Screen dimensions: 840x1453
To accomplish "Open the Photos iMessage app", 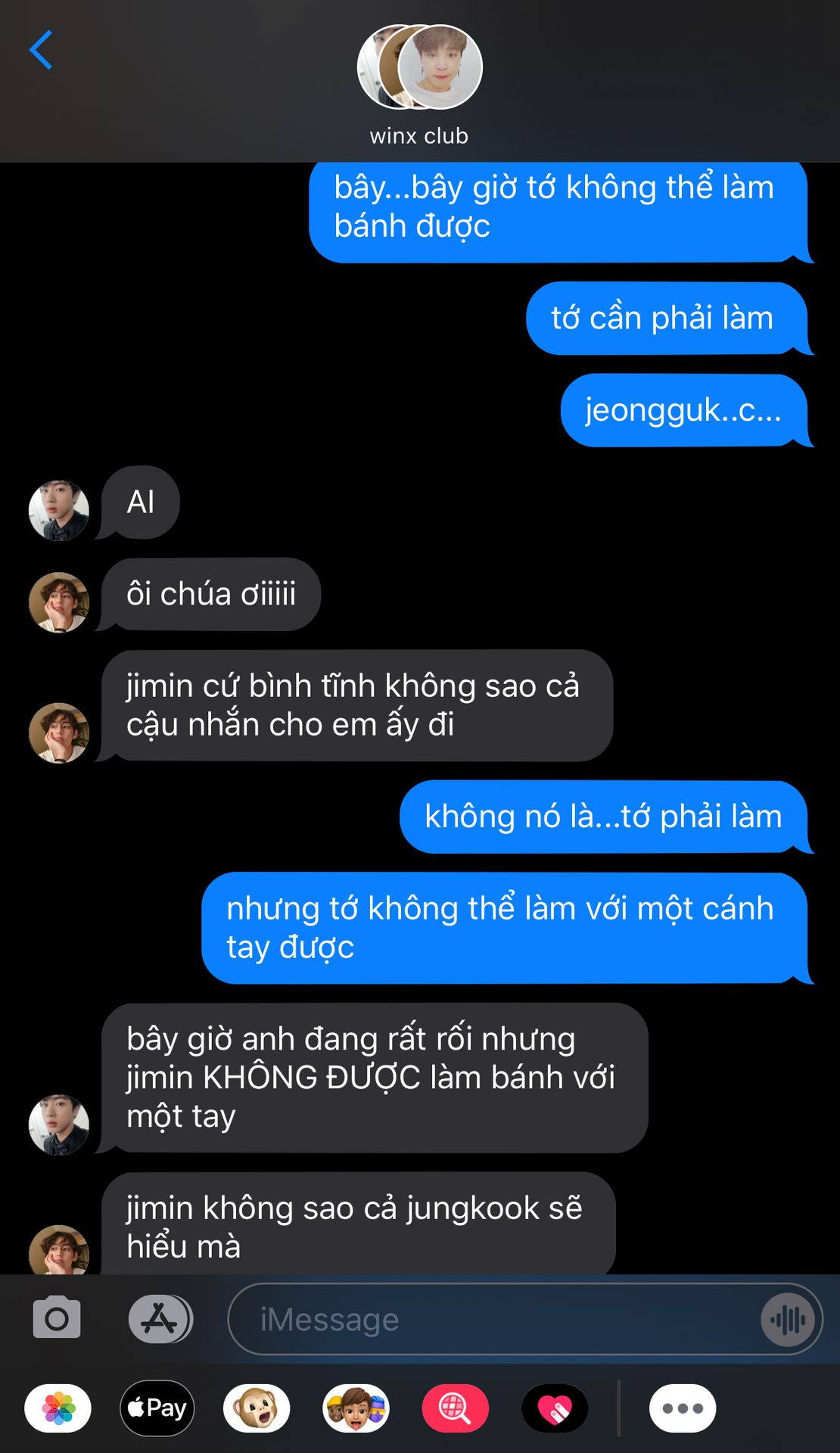I will (x=58, y=1408).
